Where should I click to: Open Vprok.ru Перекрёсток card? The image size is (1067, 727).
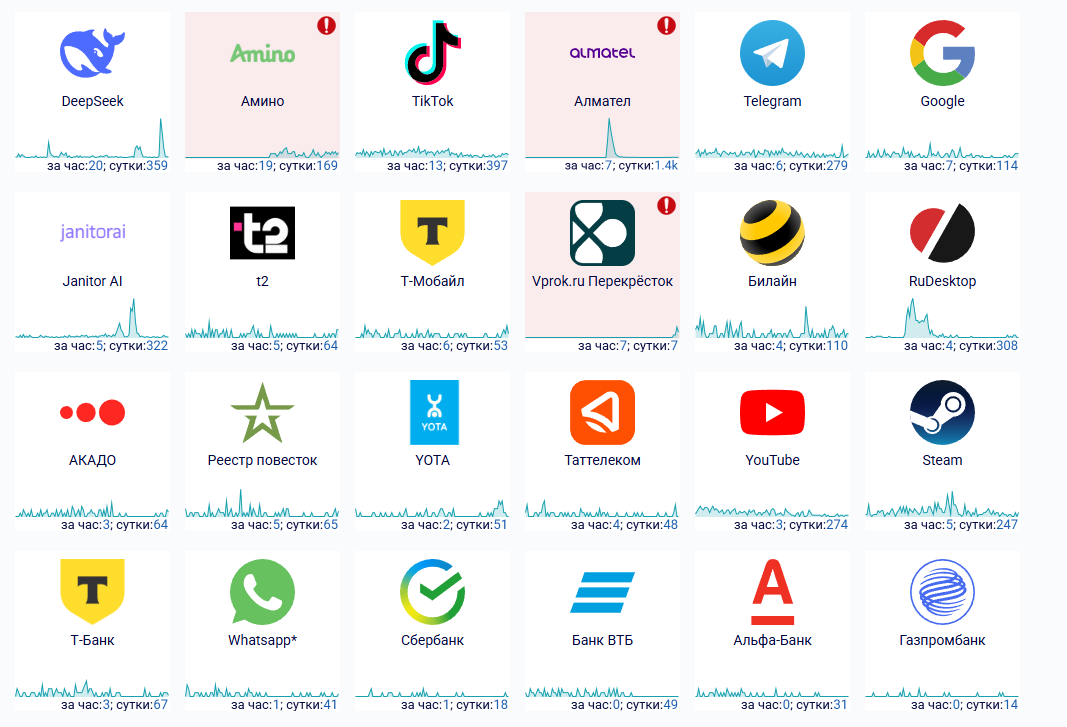[x=602, y=250]
